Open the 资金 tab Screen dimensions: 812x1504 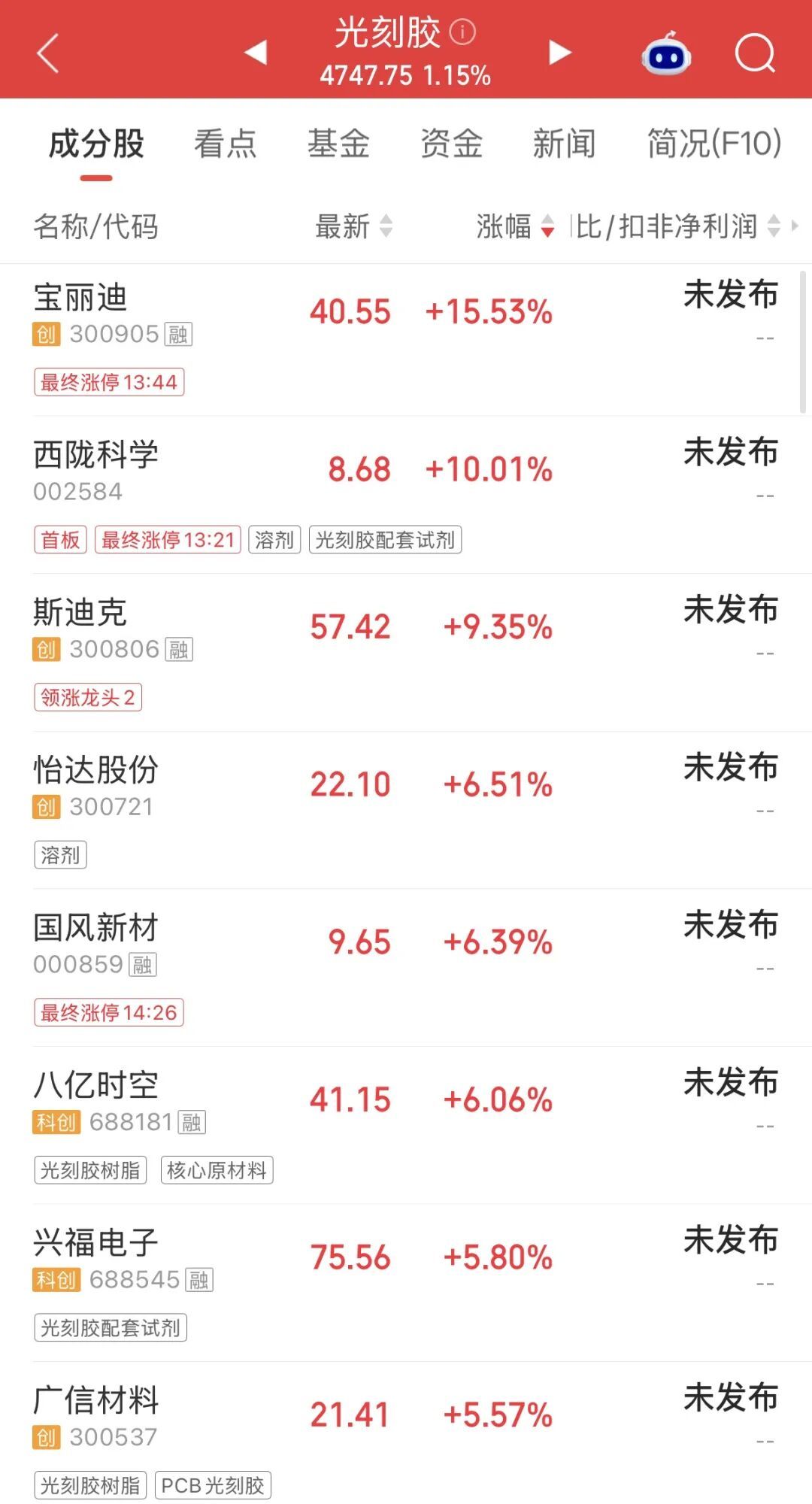point(451,143)
